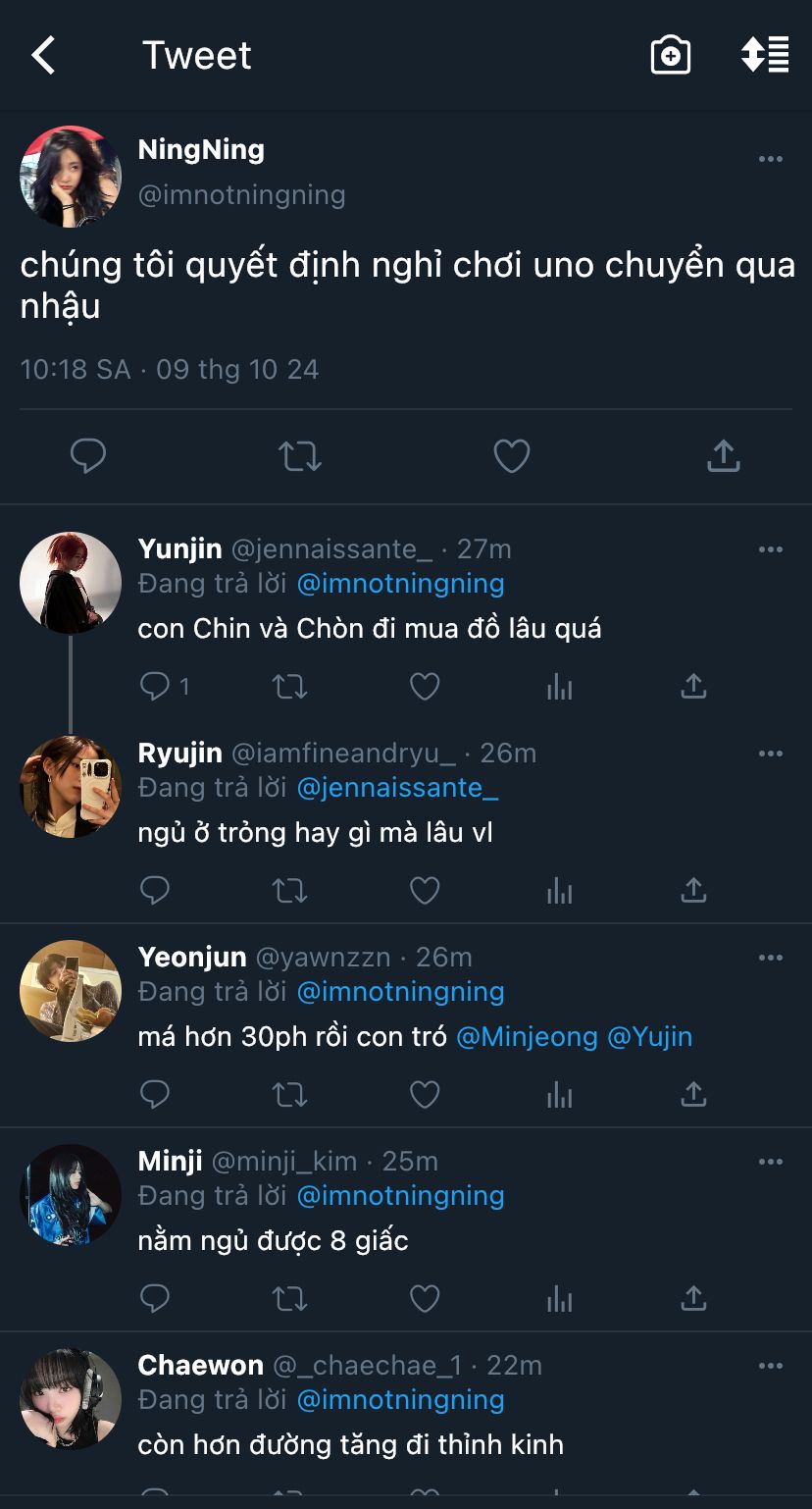Viewport: 812px width, 1509px height.
Task: Like NingNing's main tweet
Action: [x=511, y=455]
